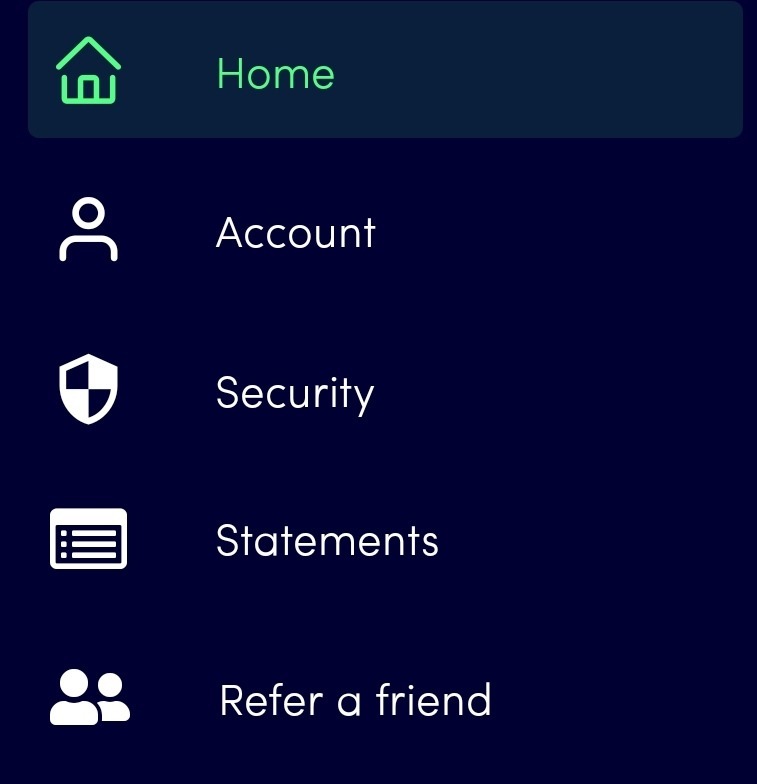Open the Account section

coord(295,233)
